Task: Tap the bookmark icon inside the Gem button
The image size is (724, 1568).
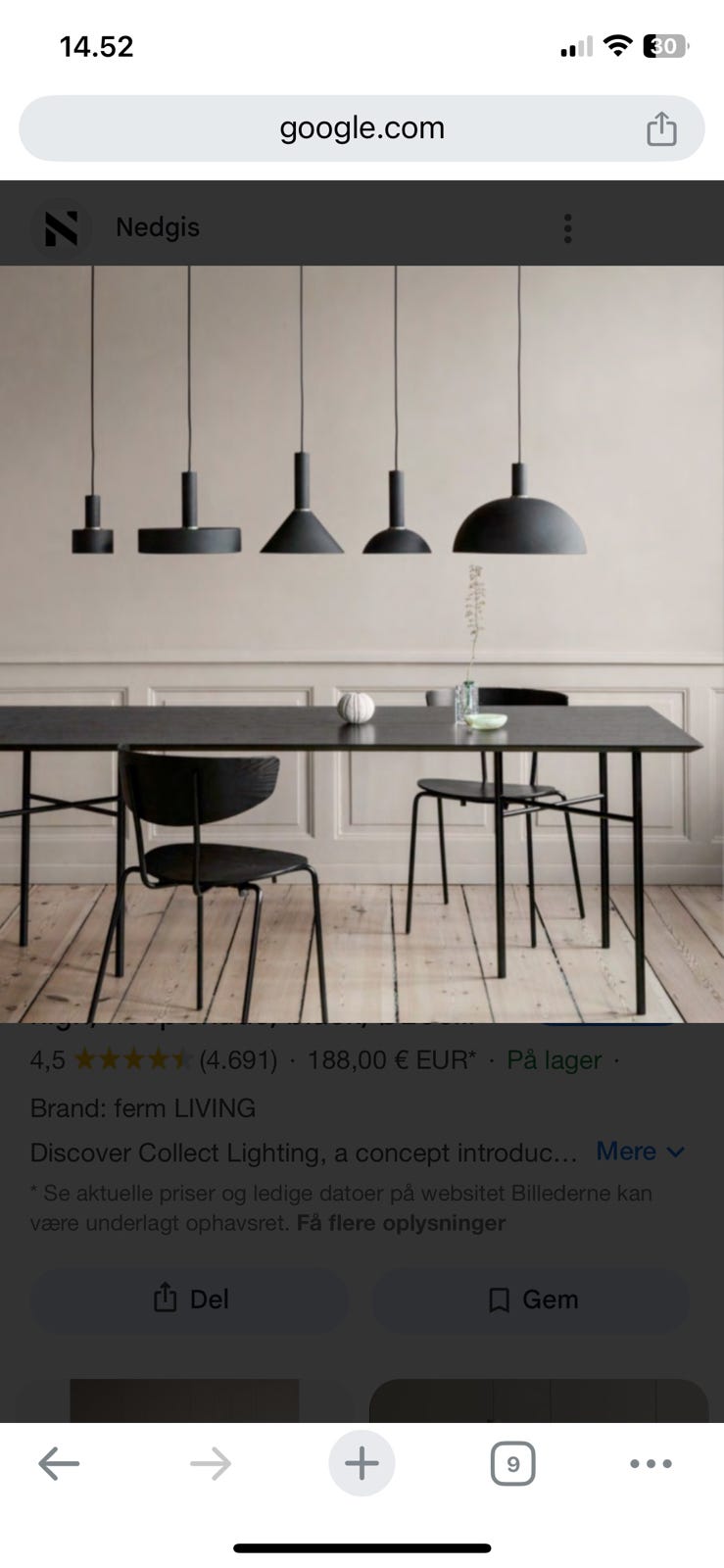Action: [x=498, y=1299]
